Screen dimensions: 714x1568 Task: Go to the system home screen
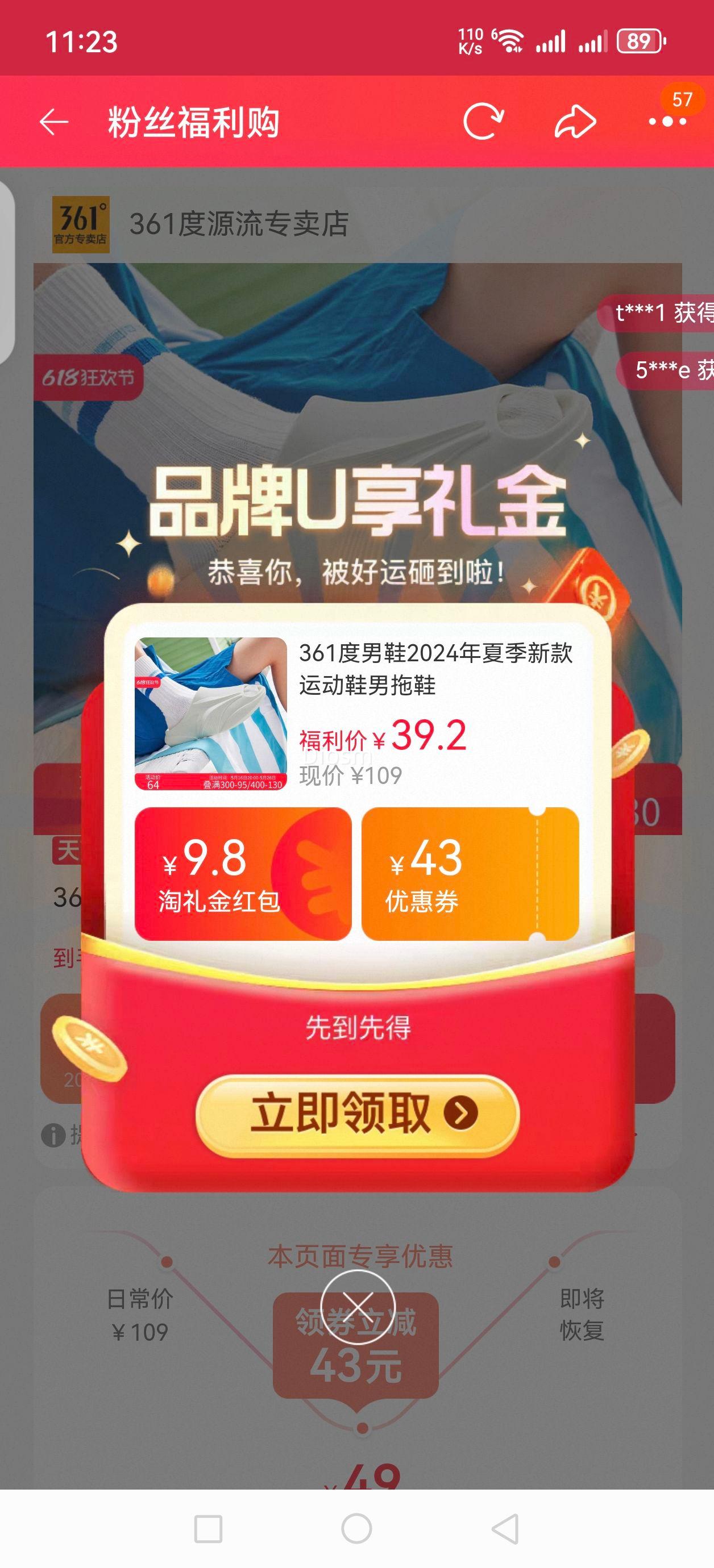[357, 1528]
